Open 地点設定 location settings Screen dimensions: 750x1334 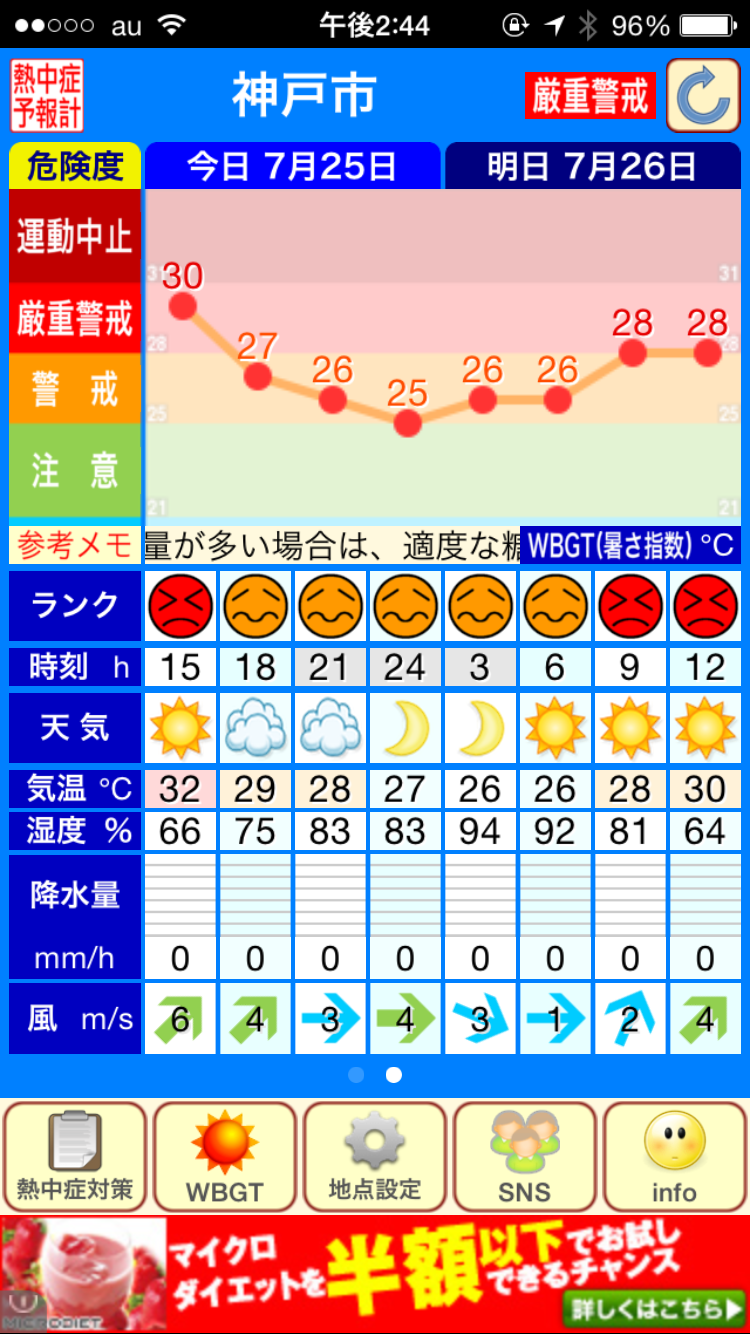coord(375,1156)
